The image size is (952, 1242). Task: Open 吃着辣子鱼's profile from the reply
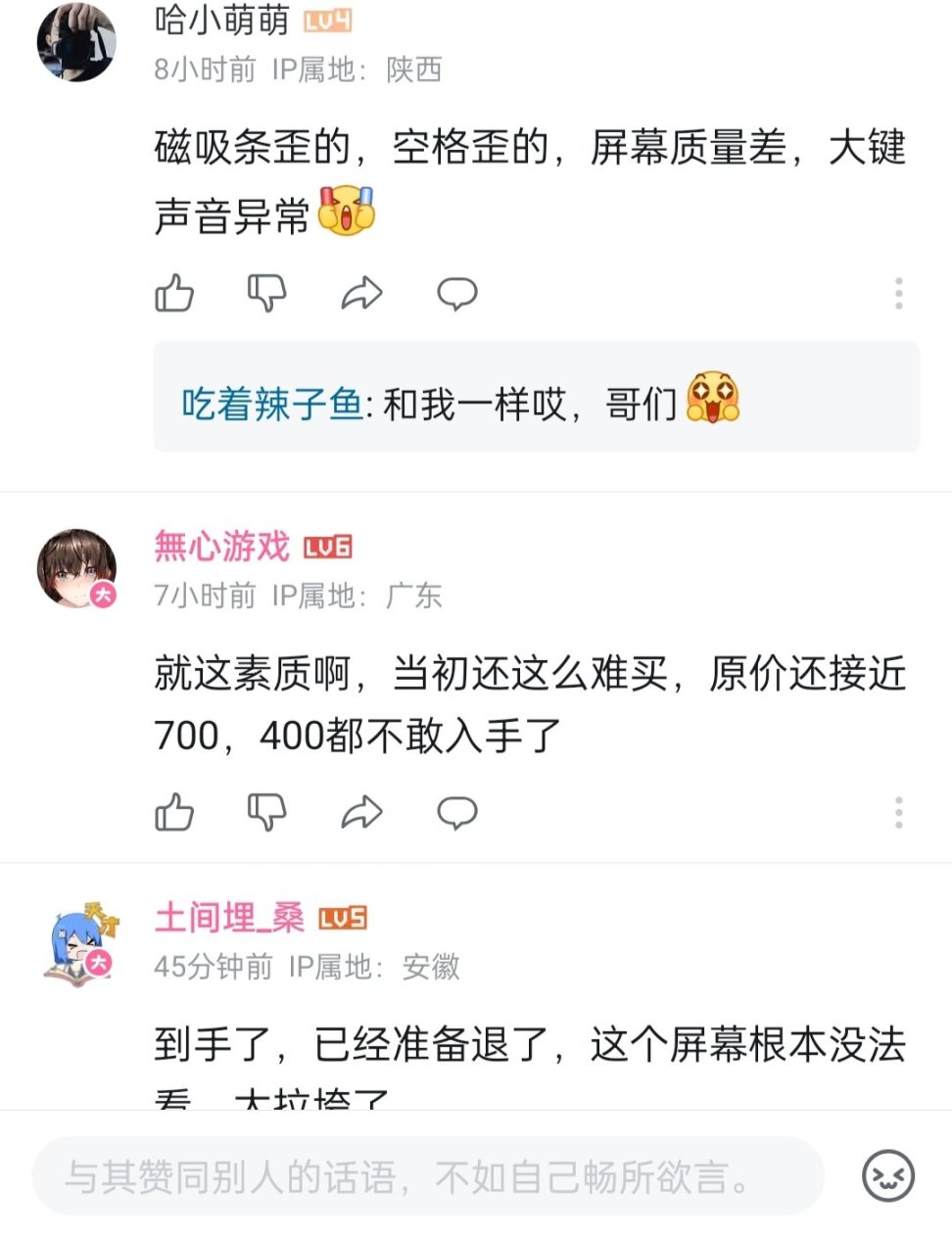click(x=271, y=404)
